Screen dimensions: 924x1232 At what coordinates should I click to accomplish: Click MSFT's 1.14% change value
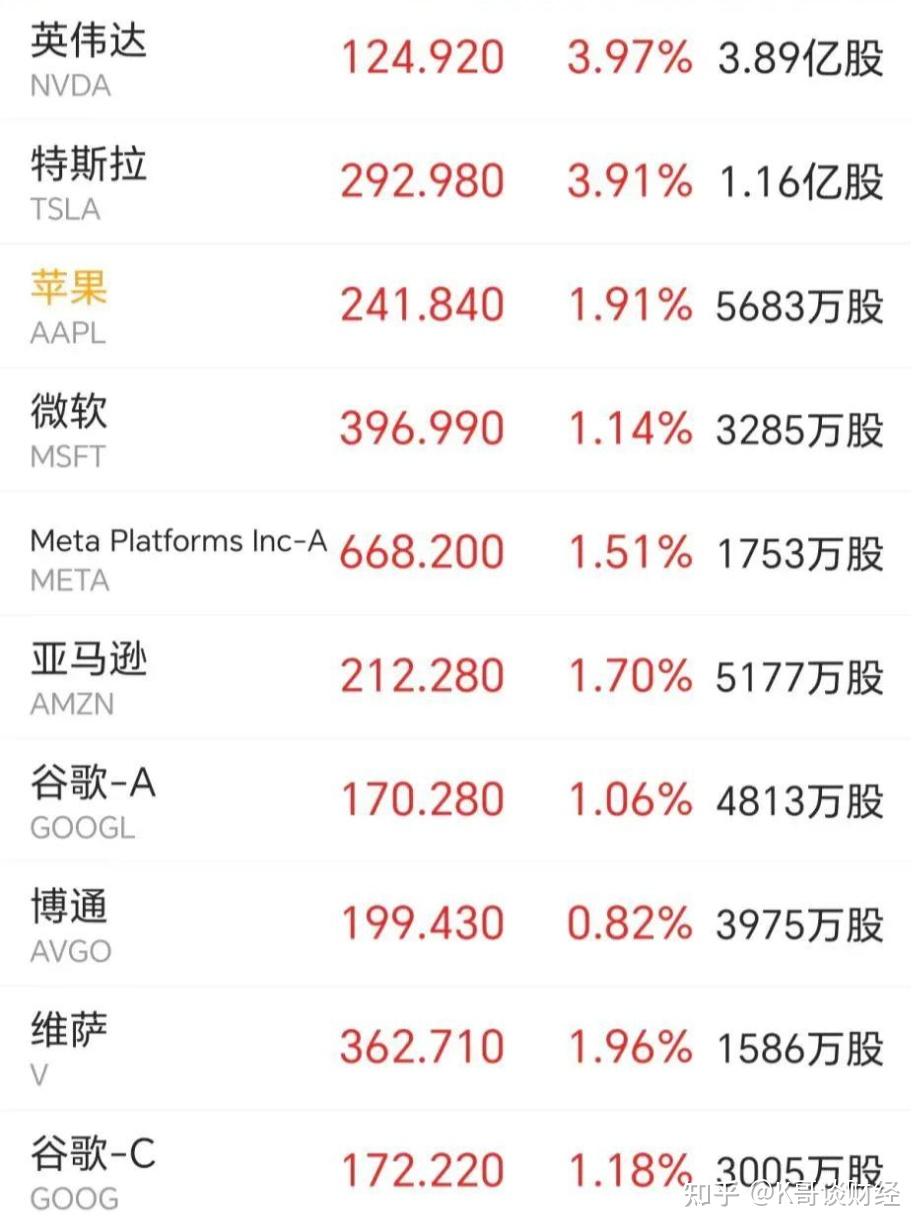pos(629,427)
